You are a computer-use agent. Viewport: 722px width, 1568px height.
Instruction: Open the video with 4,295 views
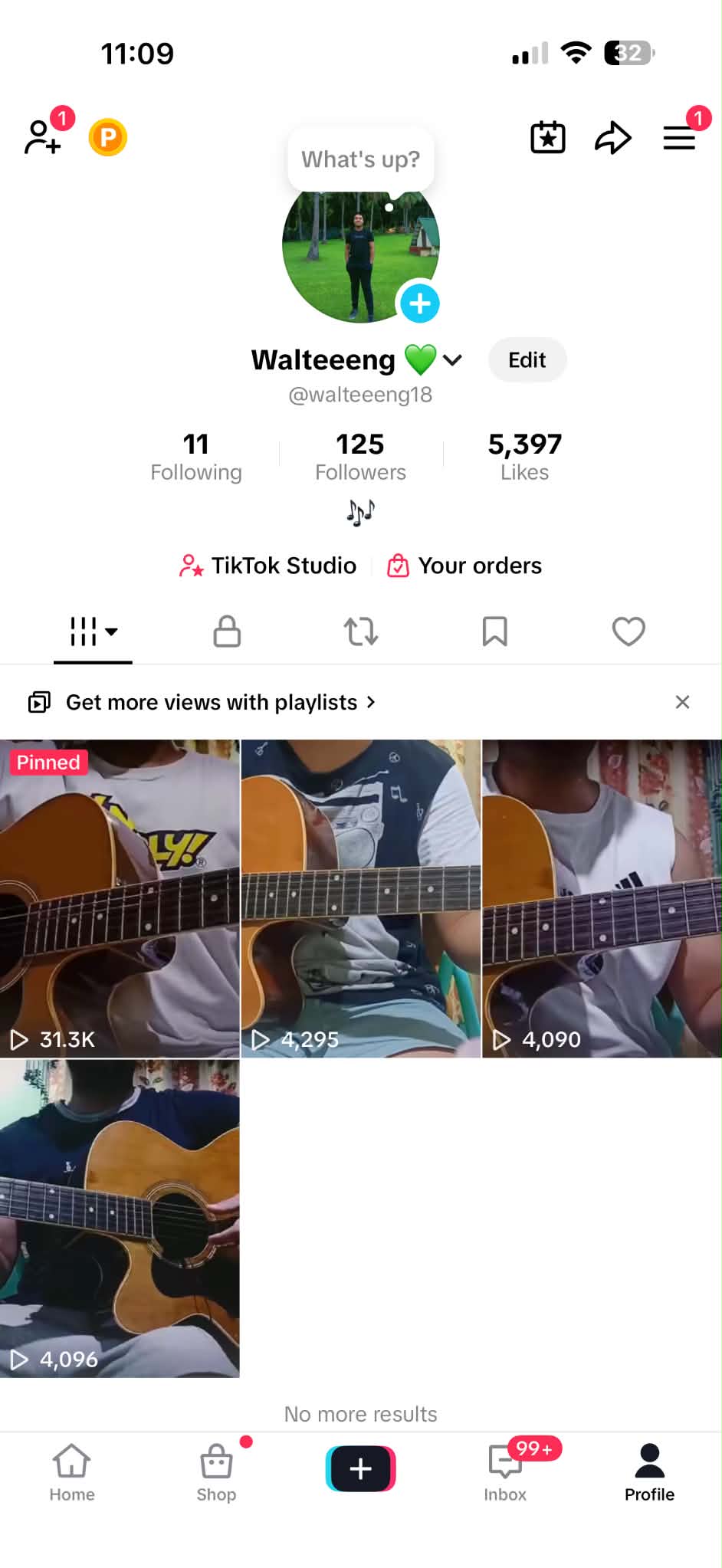coord(361,898)
